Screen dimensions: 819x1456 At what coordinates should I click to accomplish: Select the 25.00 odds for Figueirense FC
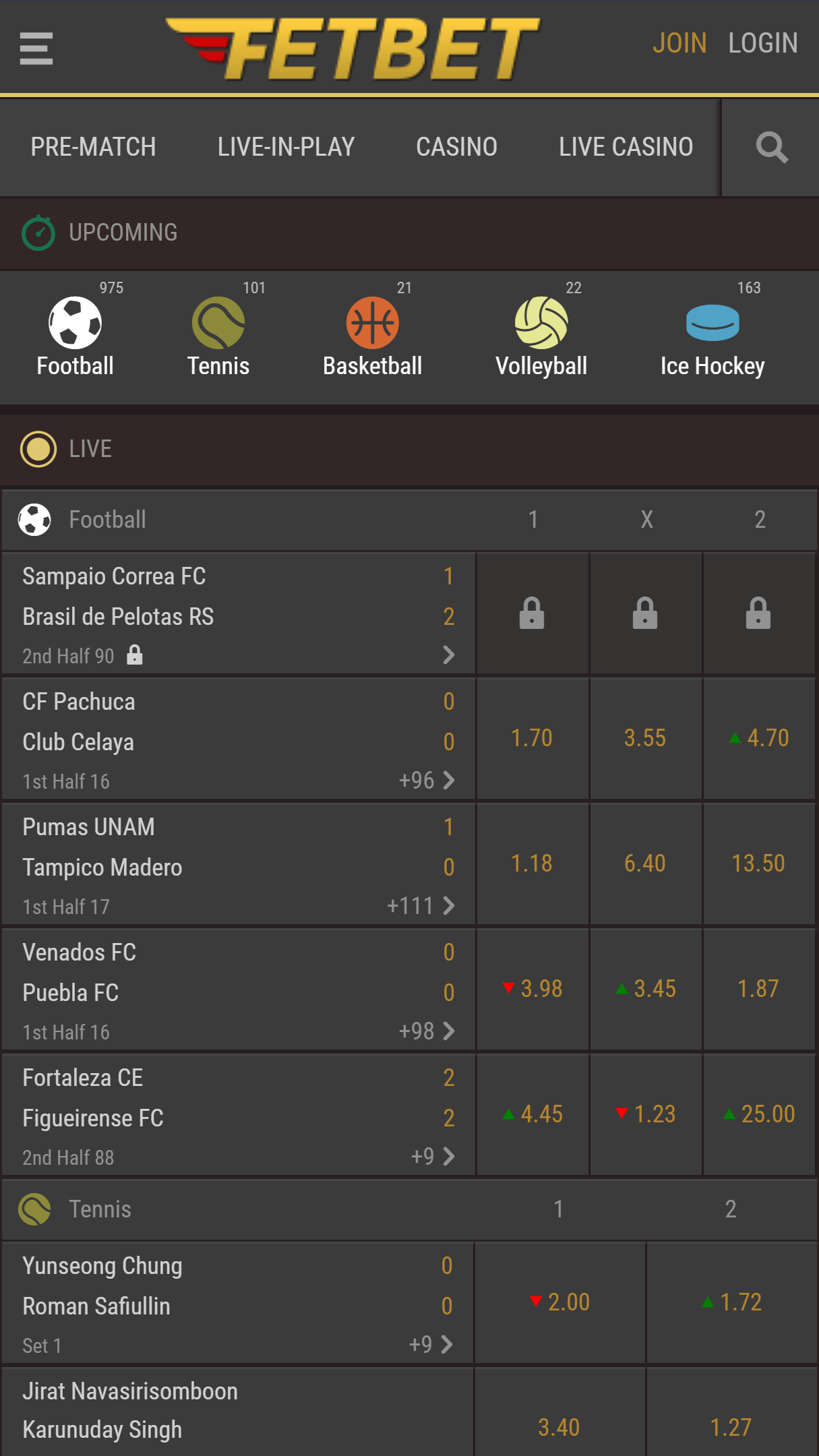758,1115
